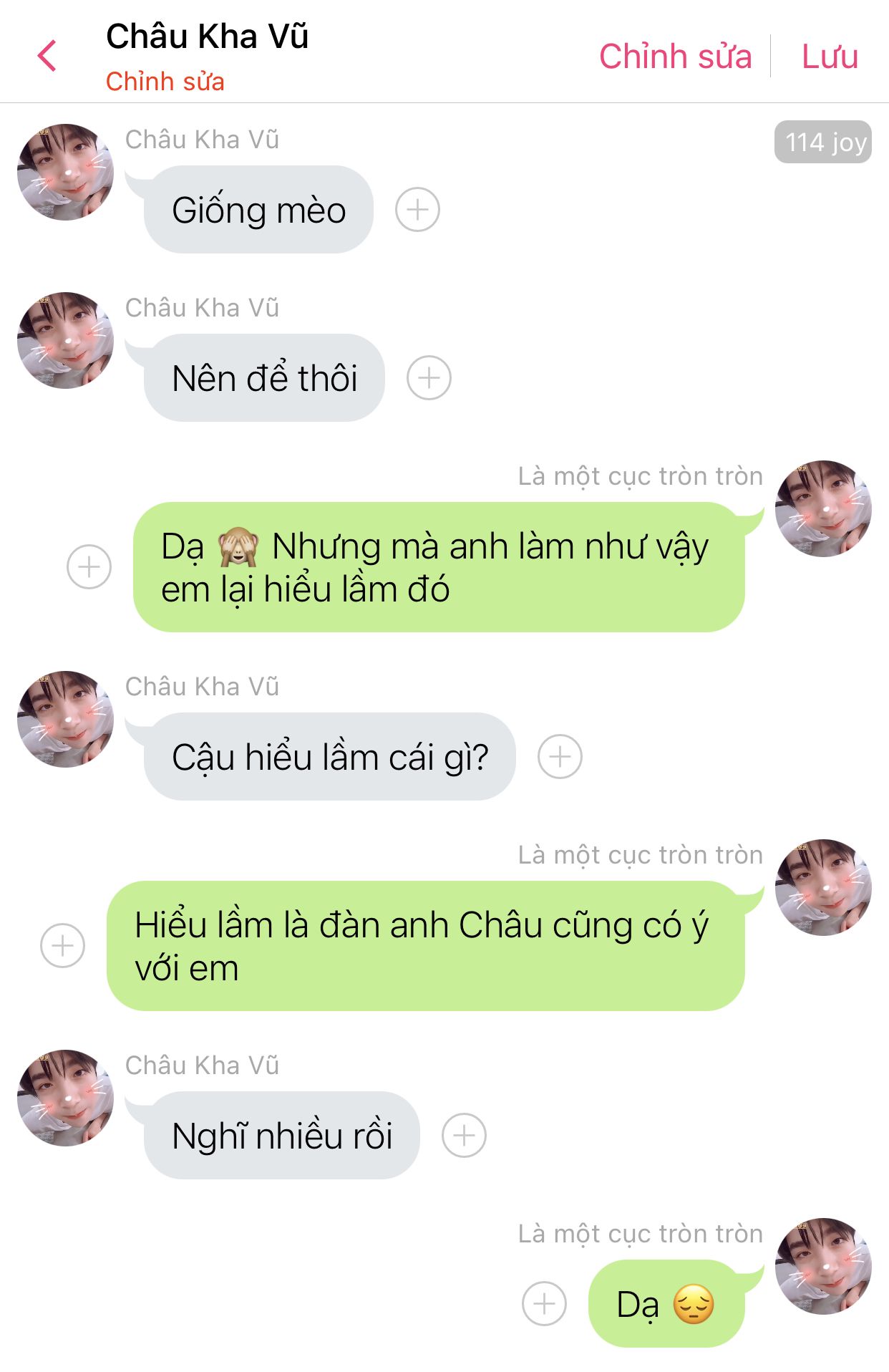Select the 'Hiểu lầm là đàn anh Châu' bubble

click(425, 946)
